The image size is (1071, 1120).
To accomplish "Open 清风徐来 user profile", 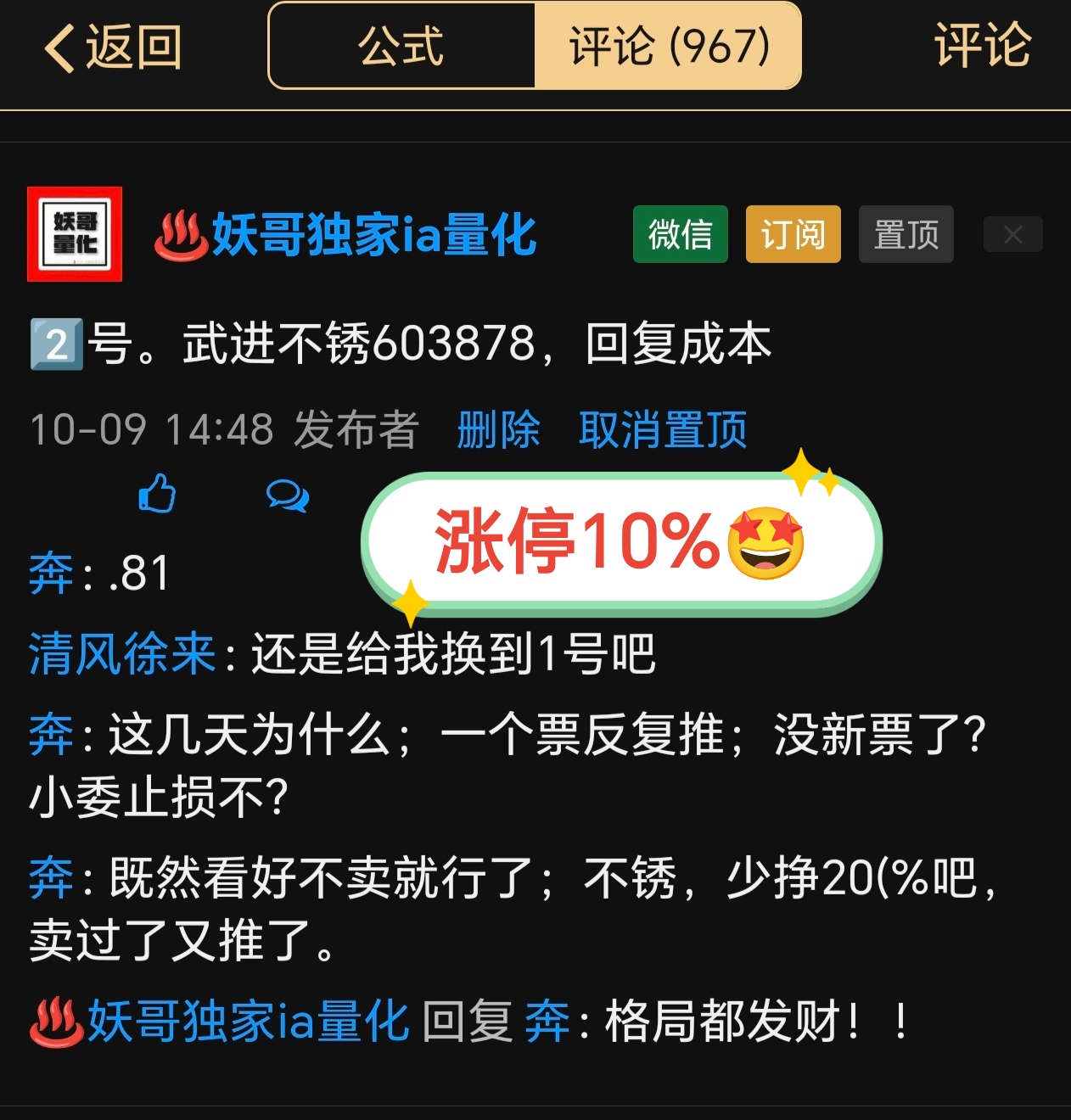I will point(122,654).
